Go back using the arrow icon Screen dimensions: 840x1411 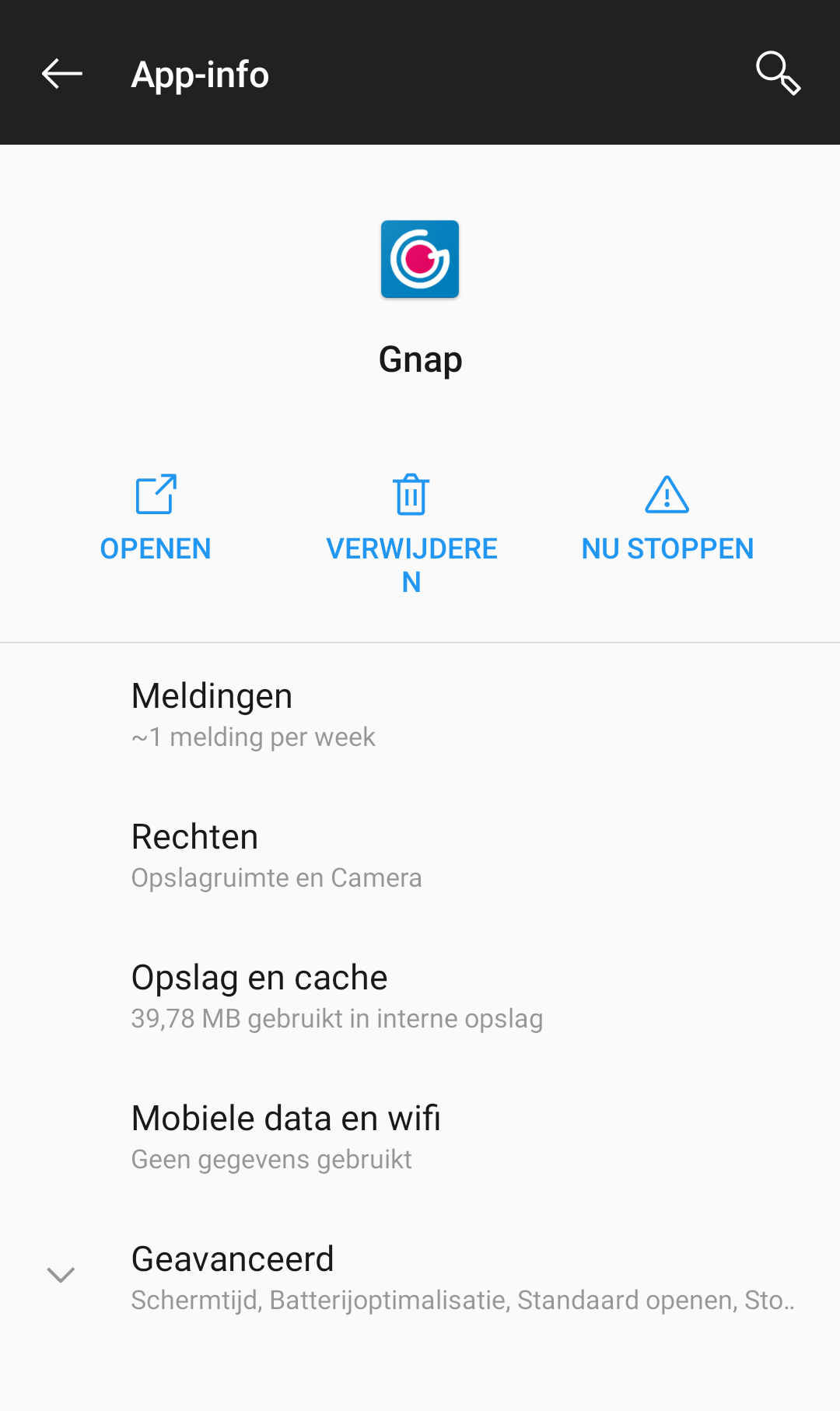62,74
